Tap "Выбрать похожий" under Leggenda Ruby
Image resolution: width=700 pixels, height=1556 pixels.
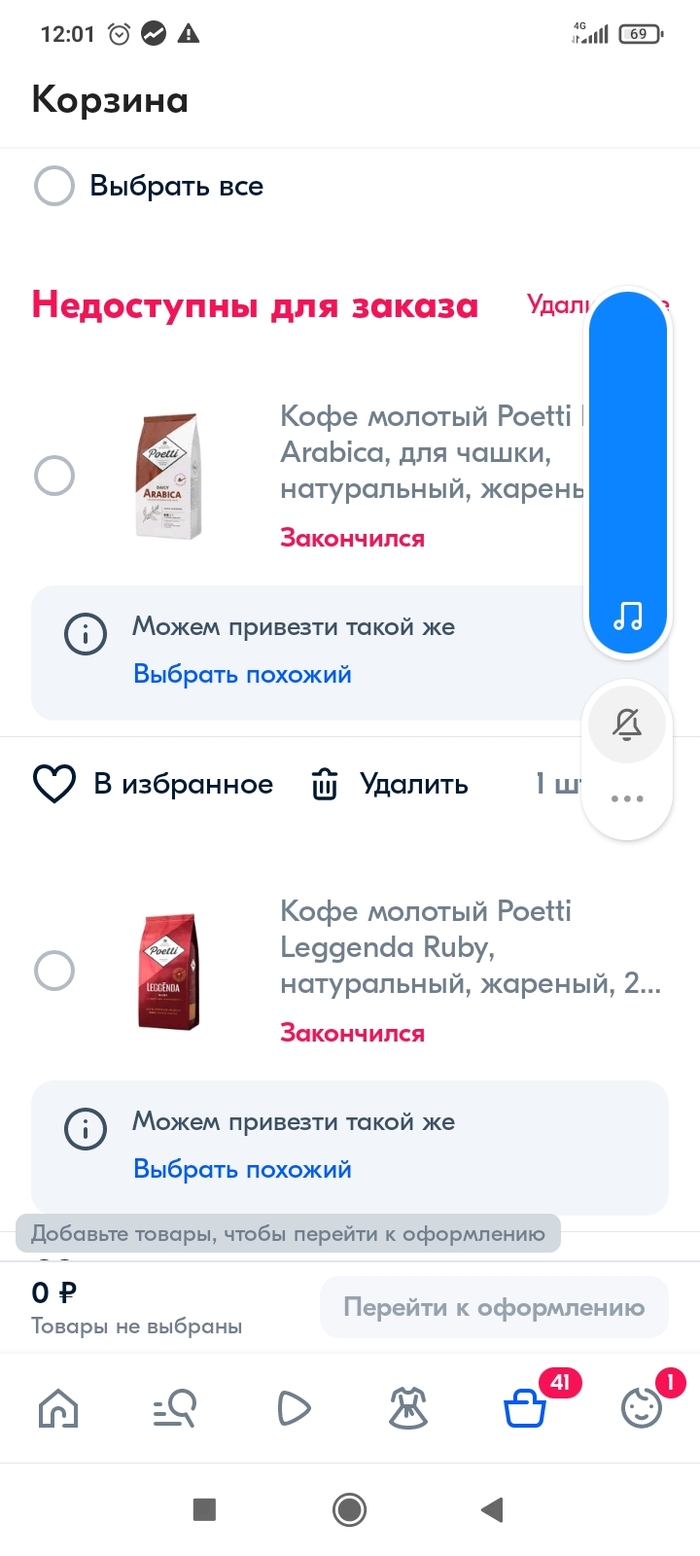click(x=242, y=1168)
